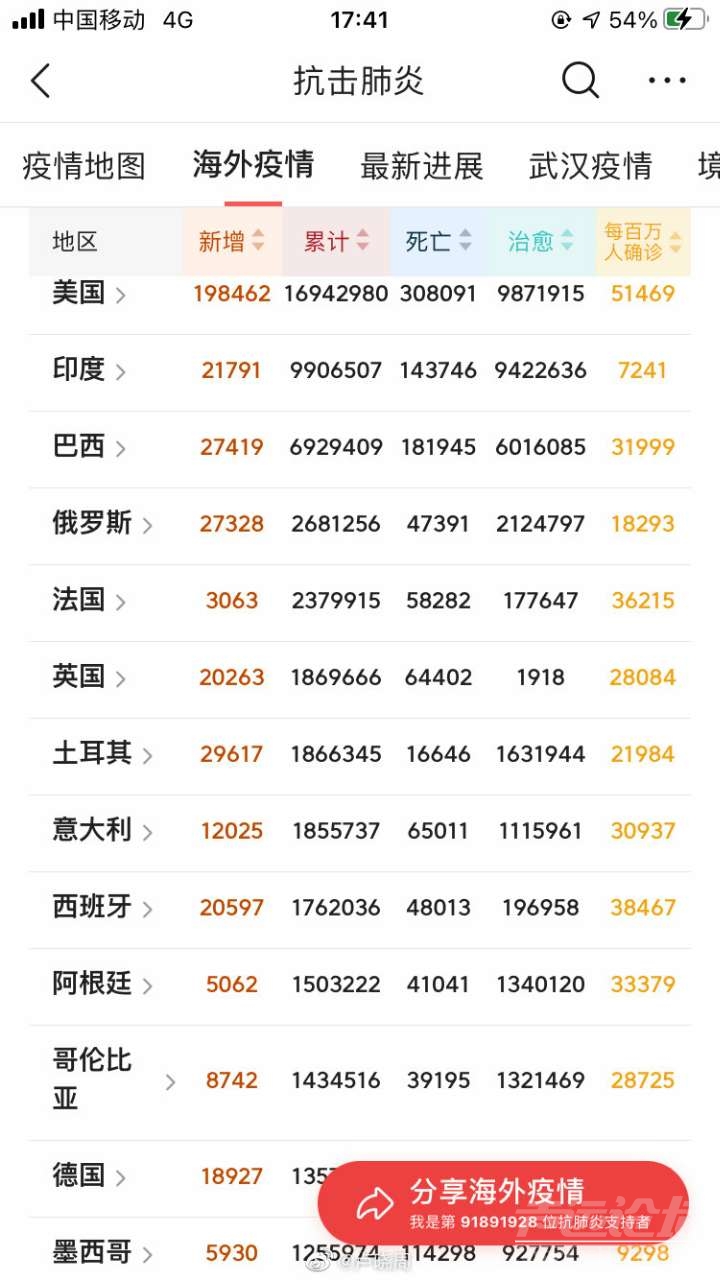
Task: Sort the table by 死亡 column
Action: [438, 241]
